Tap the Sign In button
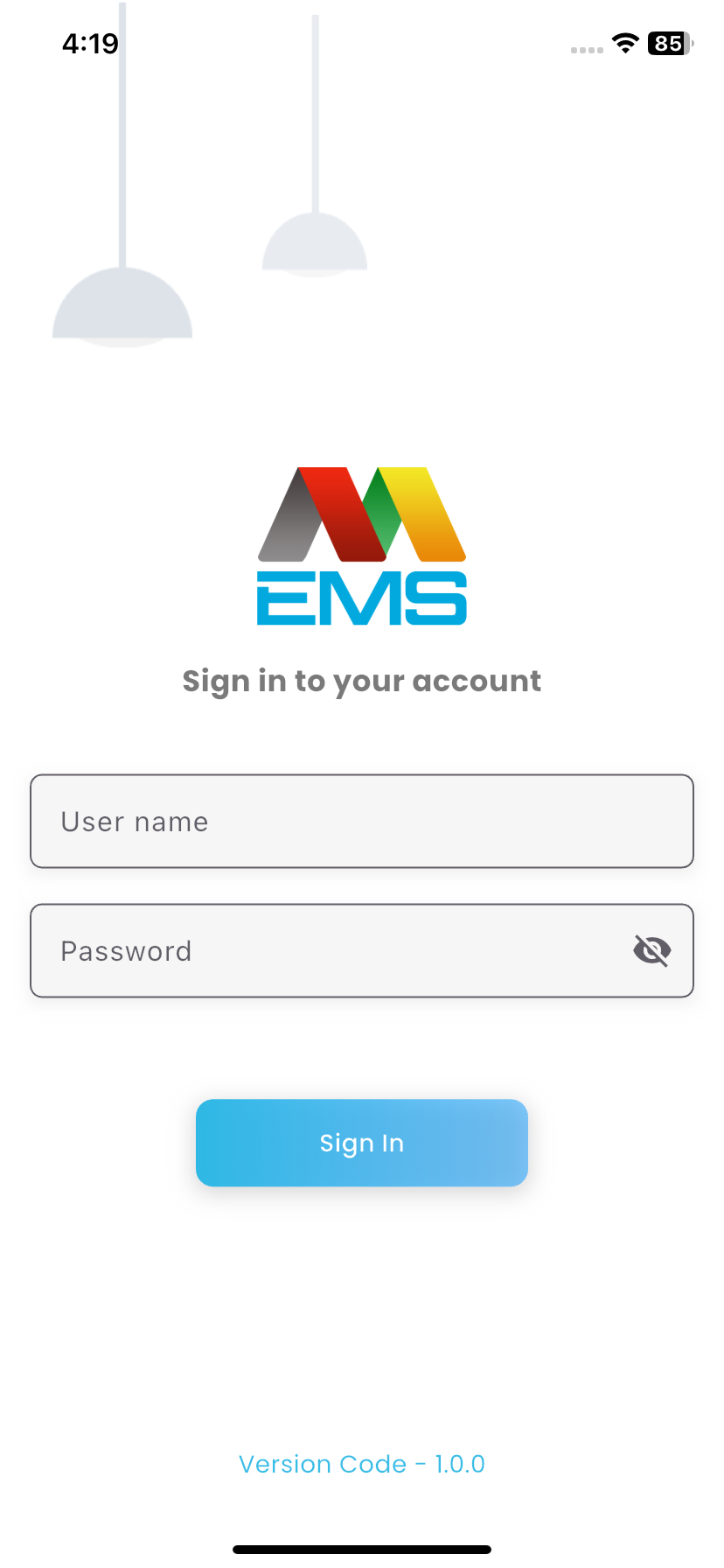This screenshot has width=724, height=1568. tap(362, 1143)
